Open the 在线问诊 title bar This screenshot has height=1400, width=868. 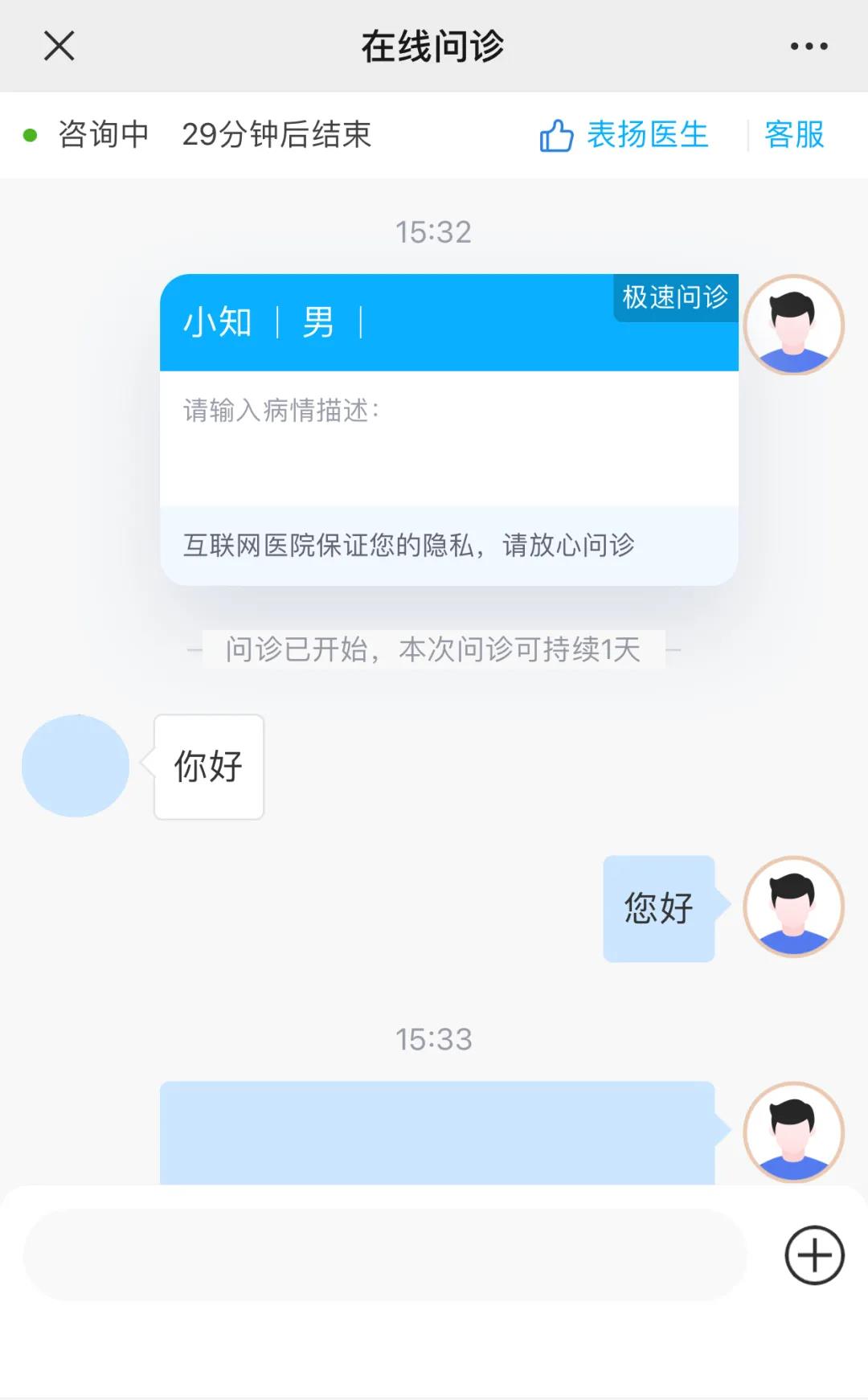[434, 46]
